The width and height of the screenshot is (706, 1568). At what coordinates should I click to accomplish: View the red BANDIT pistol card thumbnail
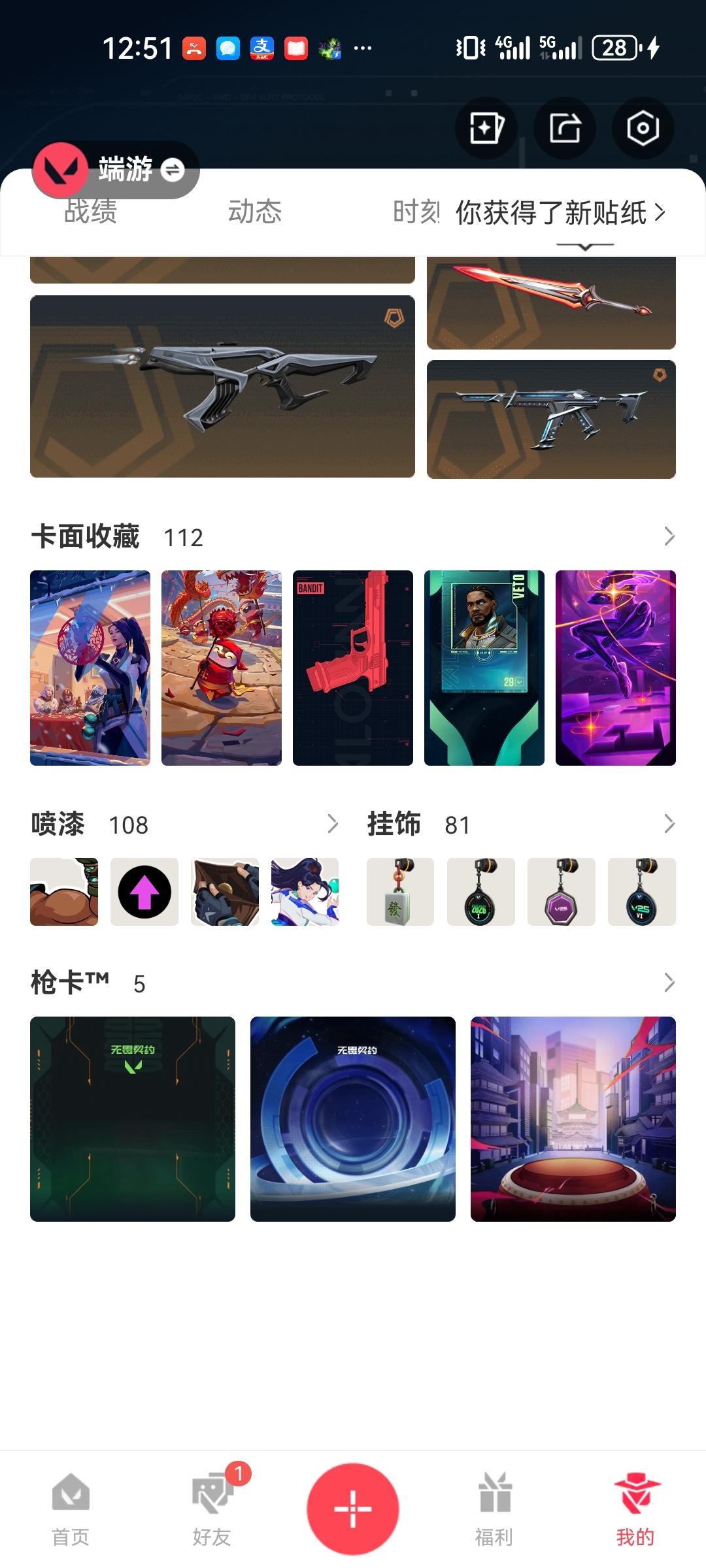(352, 667)
